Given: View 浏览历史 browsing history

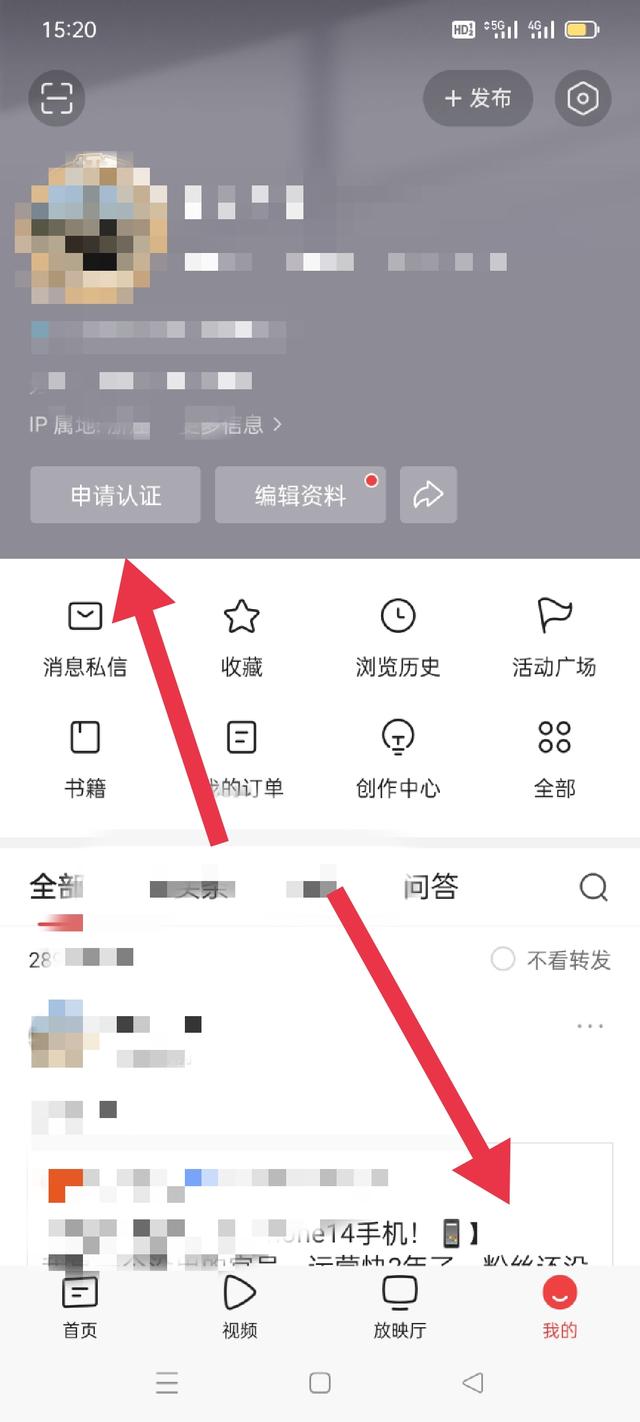Looking at the screenshot, I should click(398, 637).
